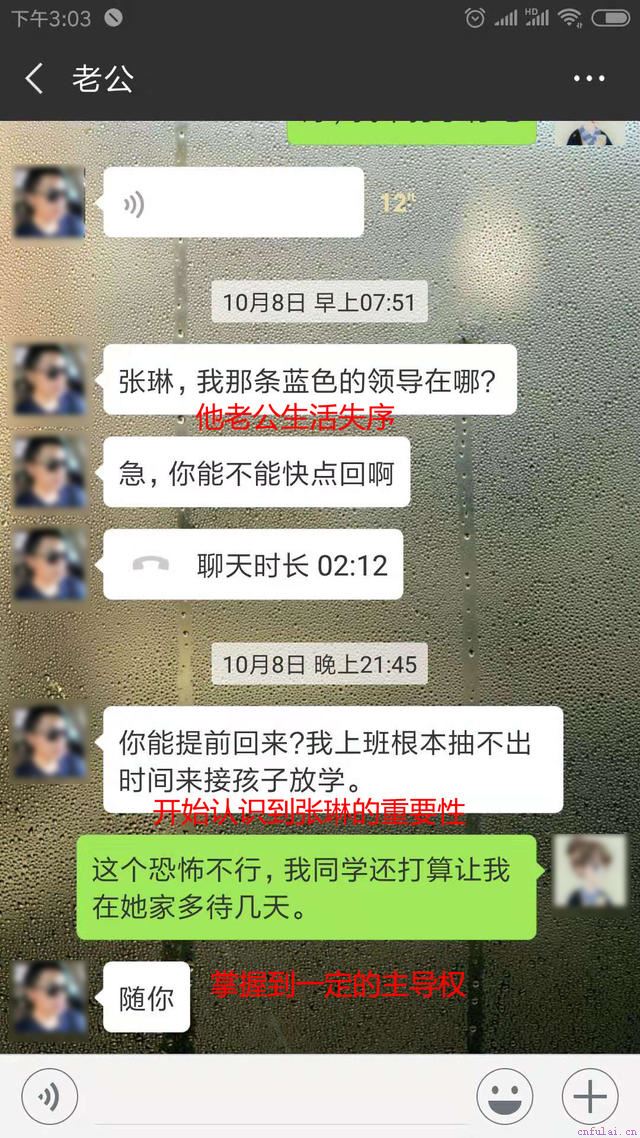Go back from the 老公 chat
Viewport: 640px width, 1138px height.
click(x=35, y=79)
